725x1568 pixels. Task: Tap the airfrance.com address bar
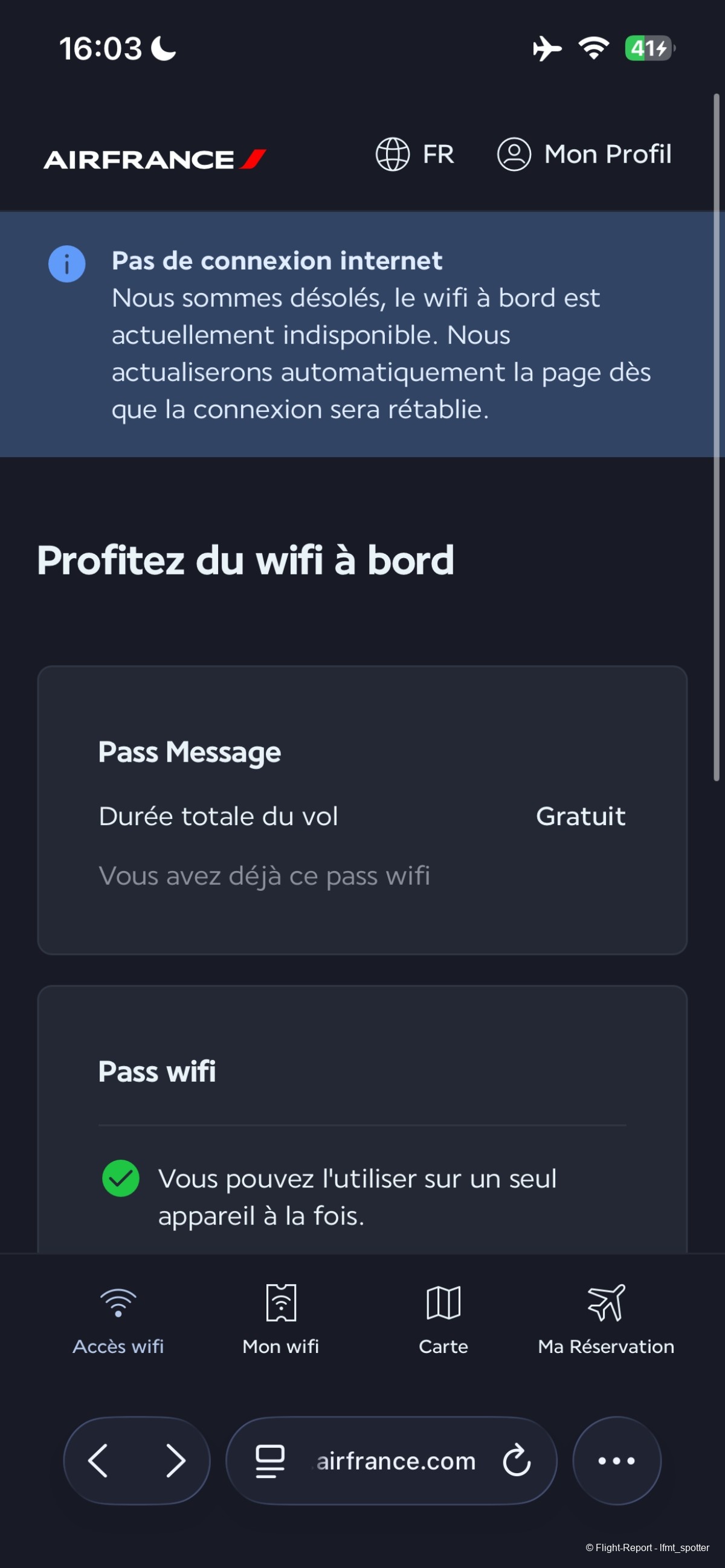click(396, 1461)
